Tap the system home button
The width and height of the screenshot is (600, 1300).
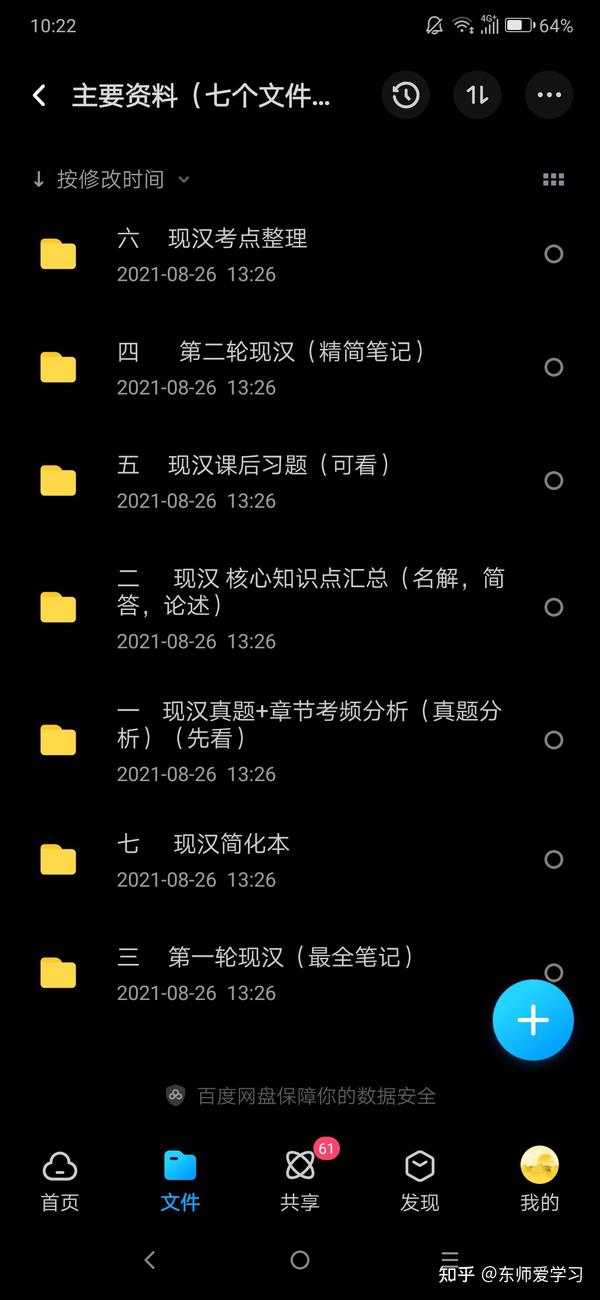[300, 1260]
